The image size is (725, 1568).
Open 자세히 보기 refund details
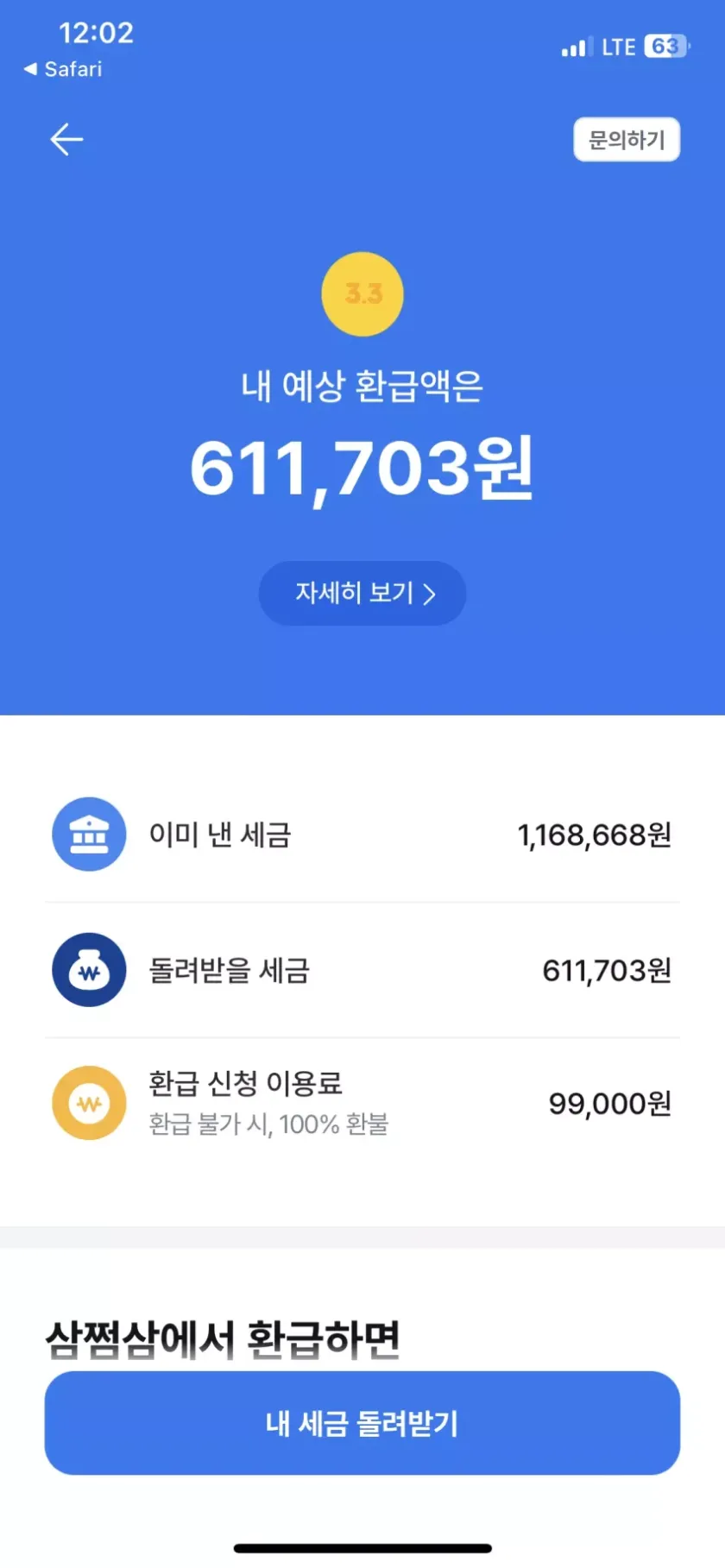click(362, 594)
